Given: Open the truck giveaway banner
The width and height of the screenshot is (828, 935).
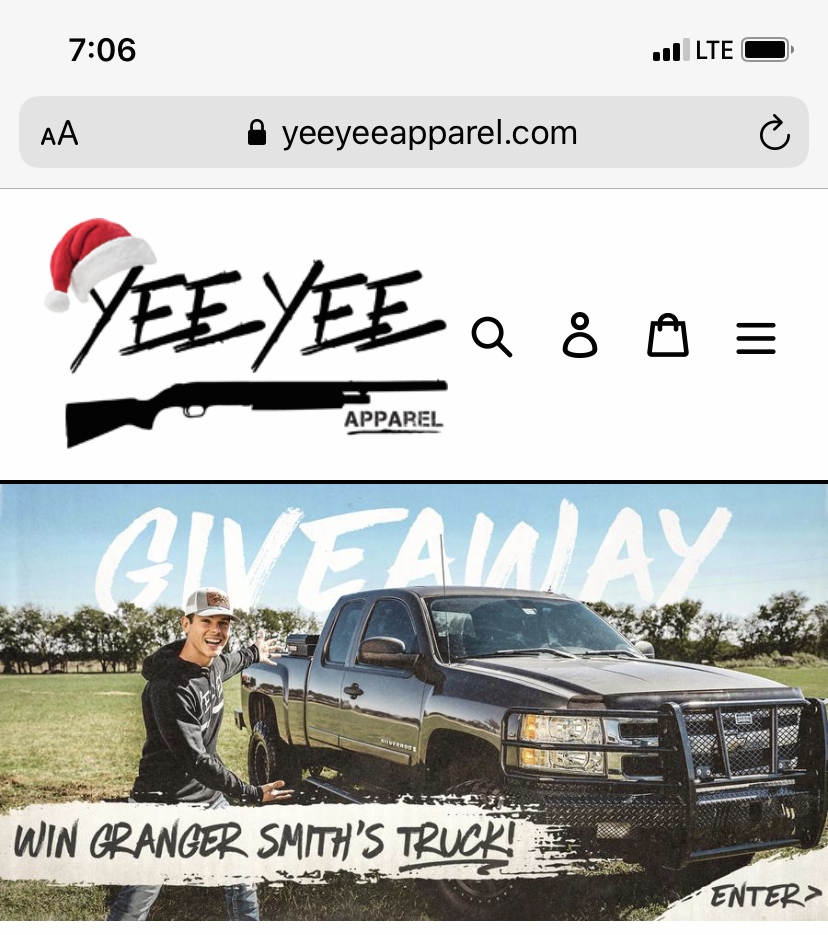Looking at the screenshot, I should tap(414, 700).
